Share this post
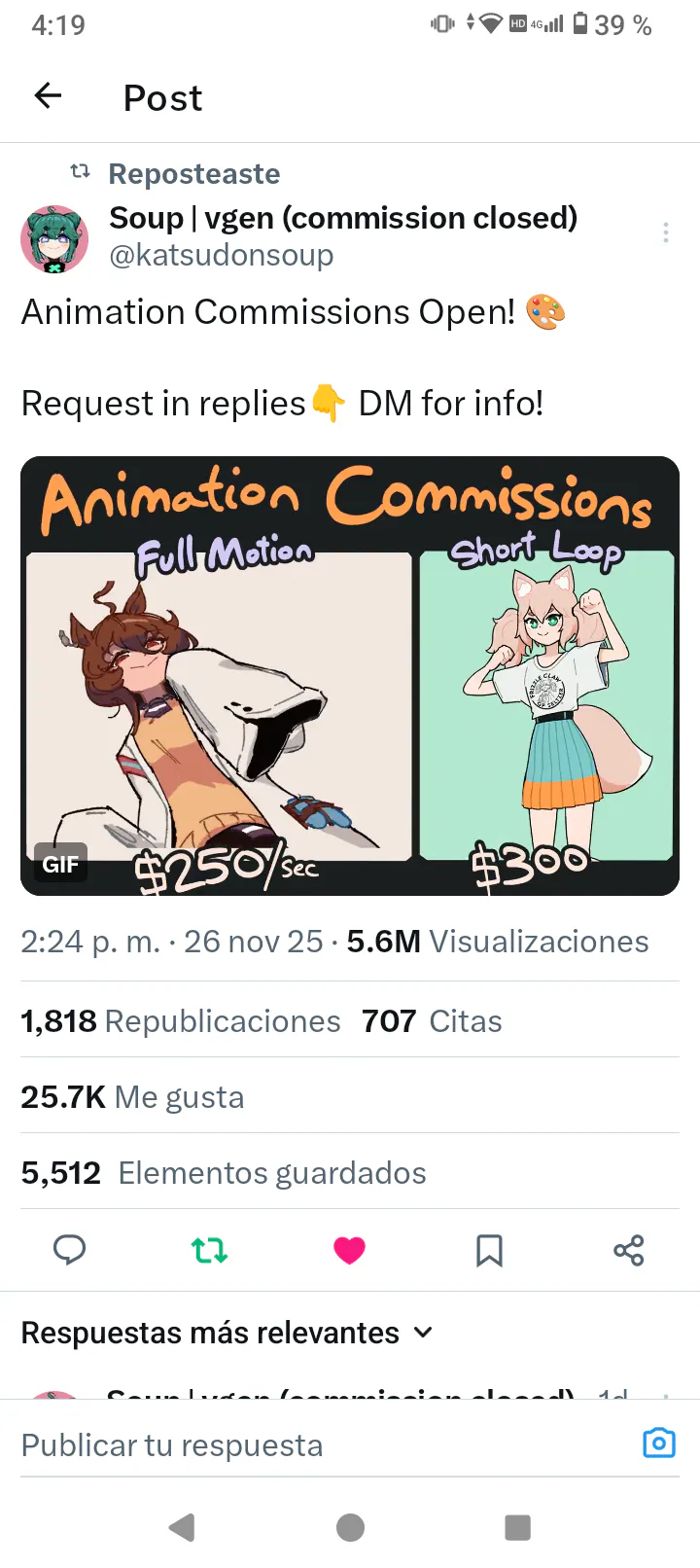Screen dimensions: 700x1568 (x=629, y=1250)
